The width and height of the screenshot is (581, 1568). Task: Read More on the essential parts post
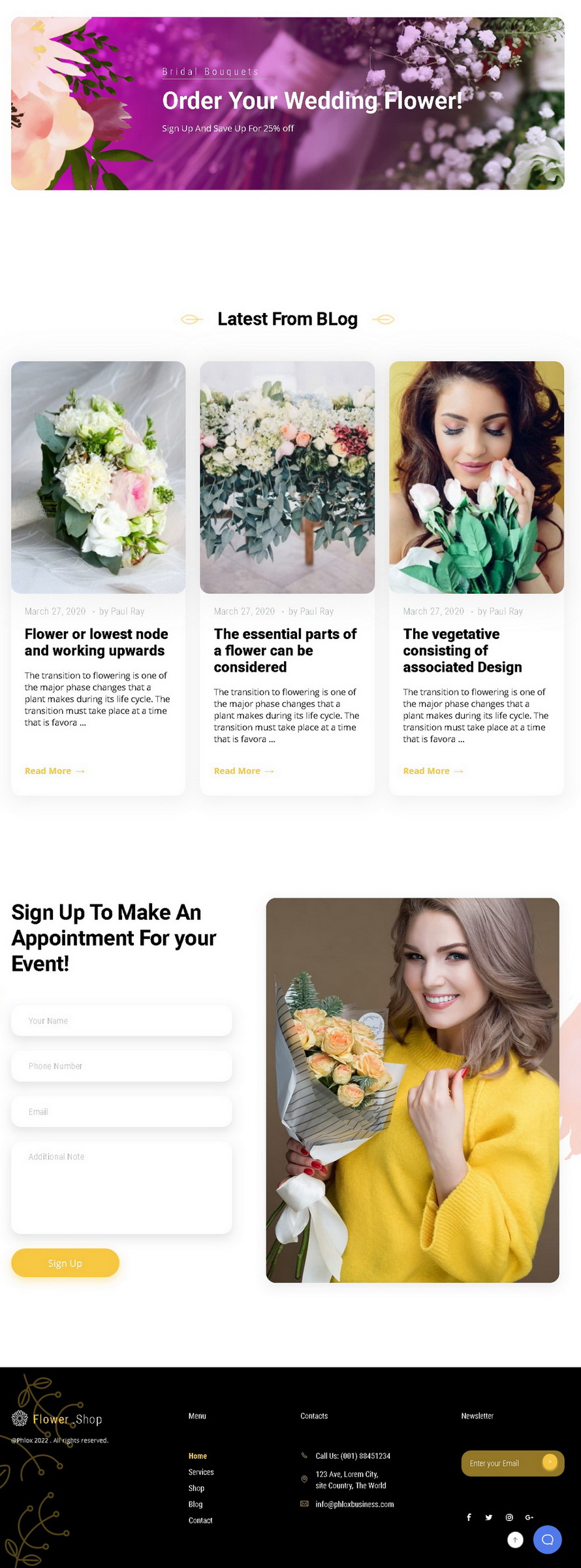pos(243,771)
